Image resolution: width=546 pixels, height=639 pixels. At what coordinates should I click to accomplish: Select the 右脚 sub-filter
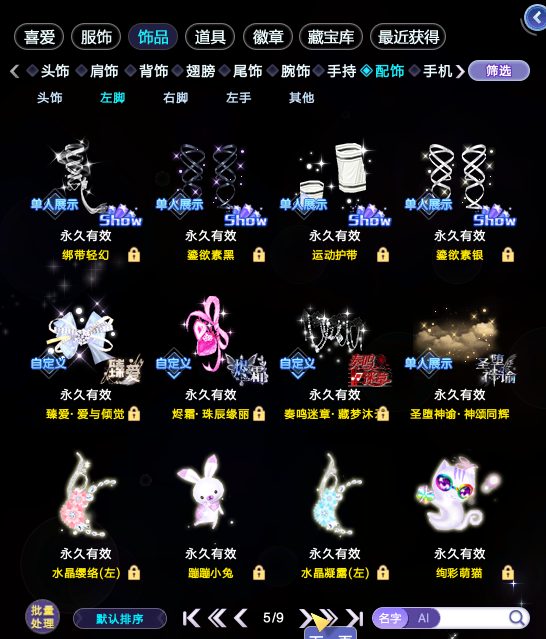[x=175, y=97]
